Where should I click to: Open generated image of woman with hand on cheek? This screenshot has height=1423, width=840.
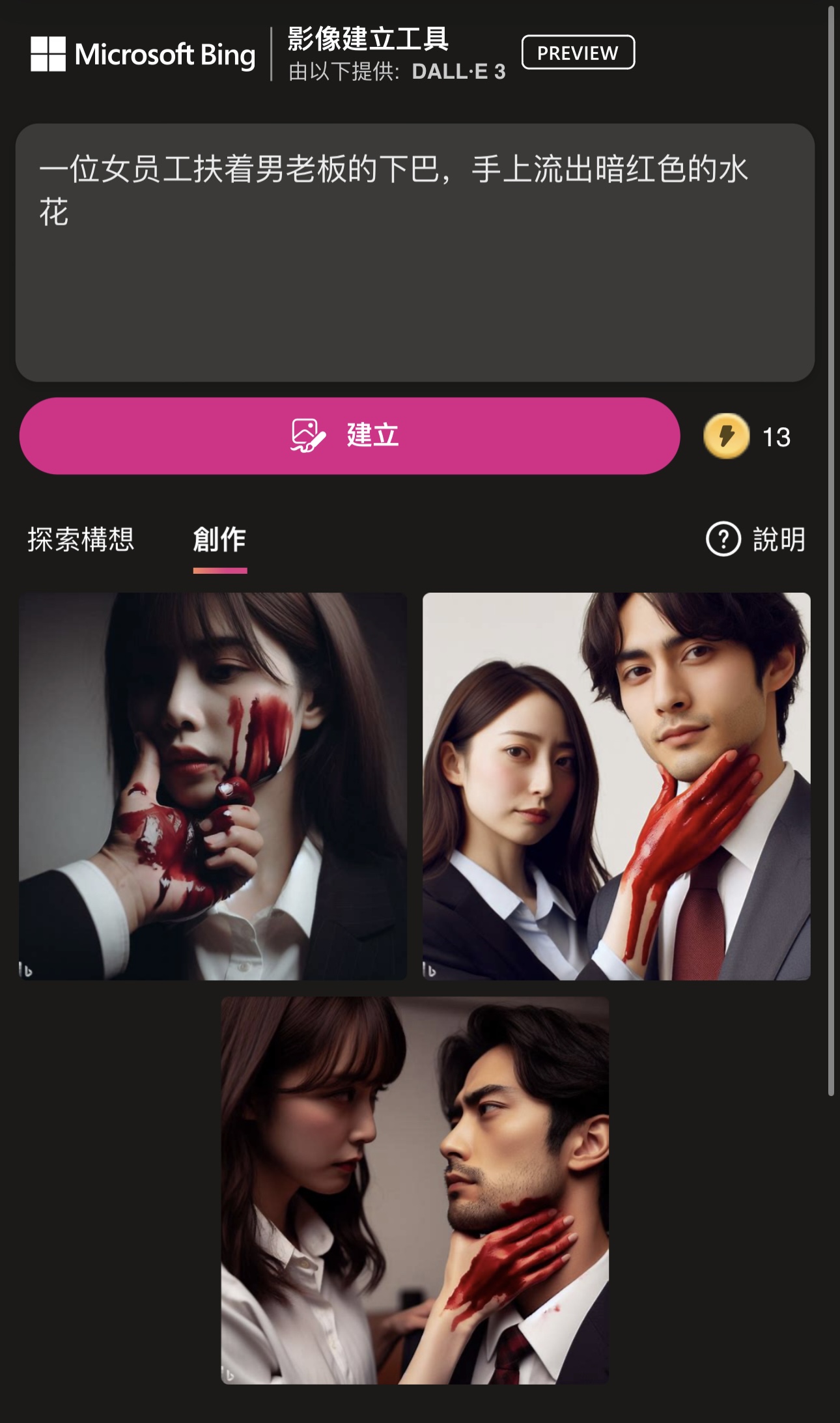(213, 786)
